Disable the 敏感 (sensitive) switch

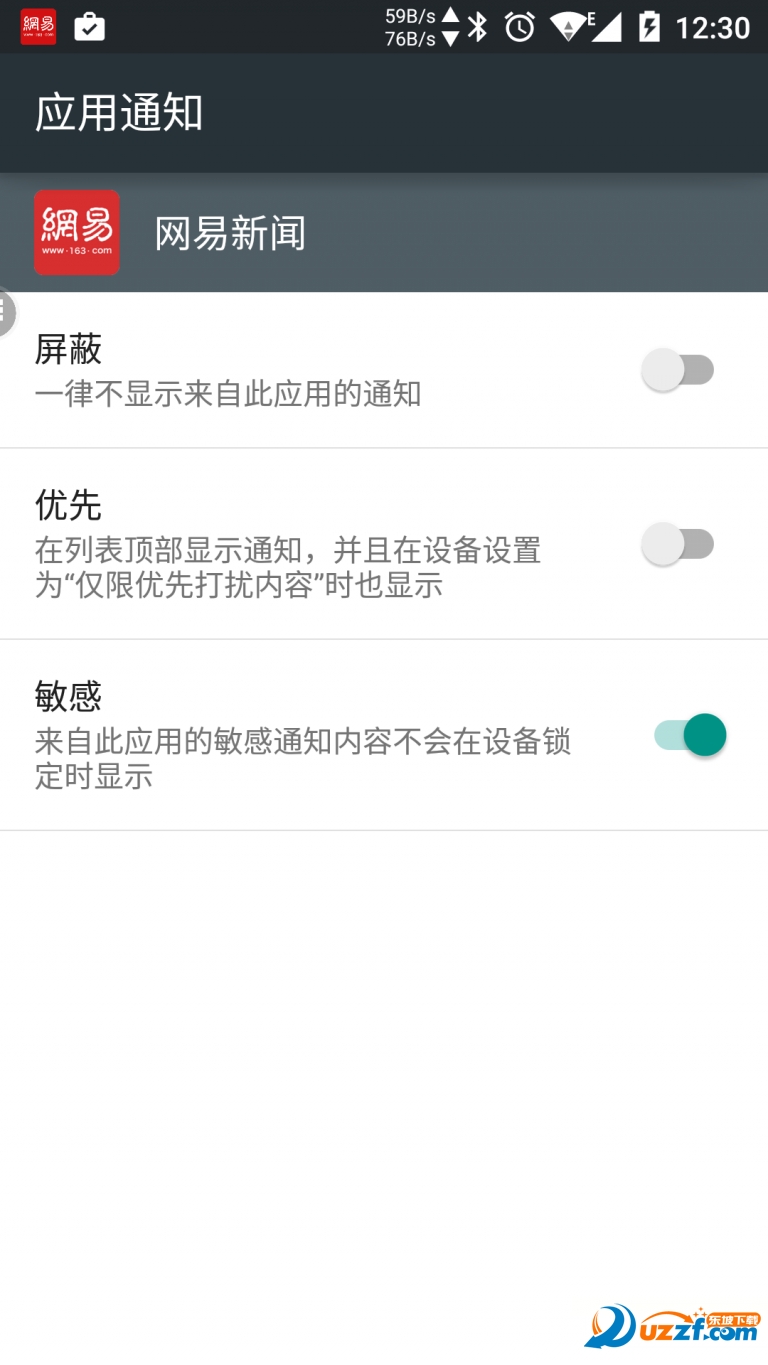point(690,735)
